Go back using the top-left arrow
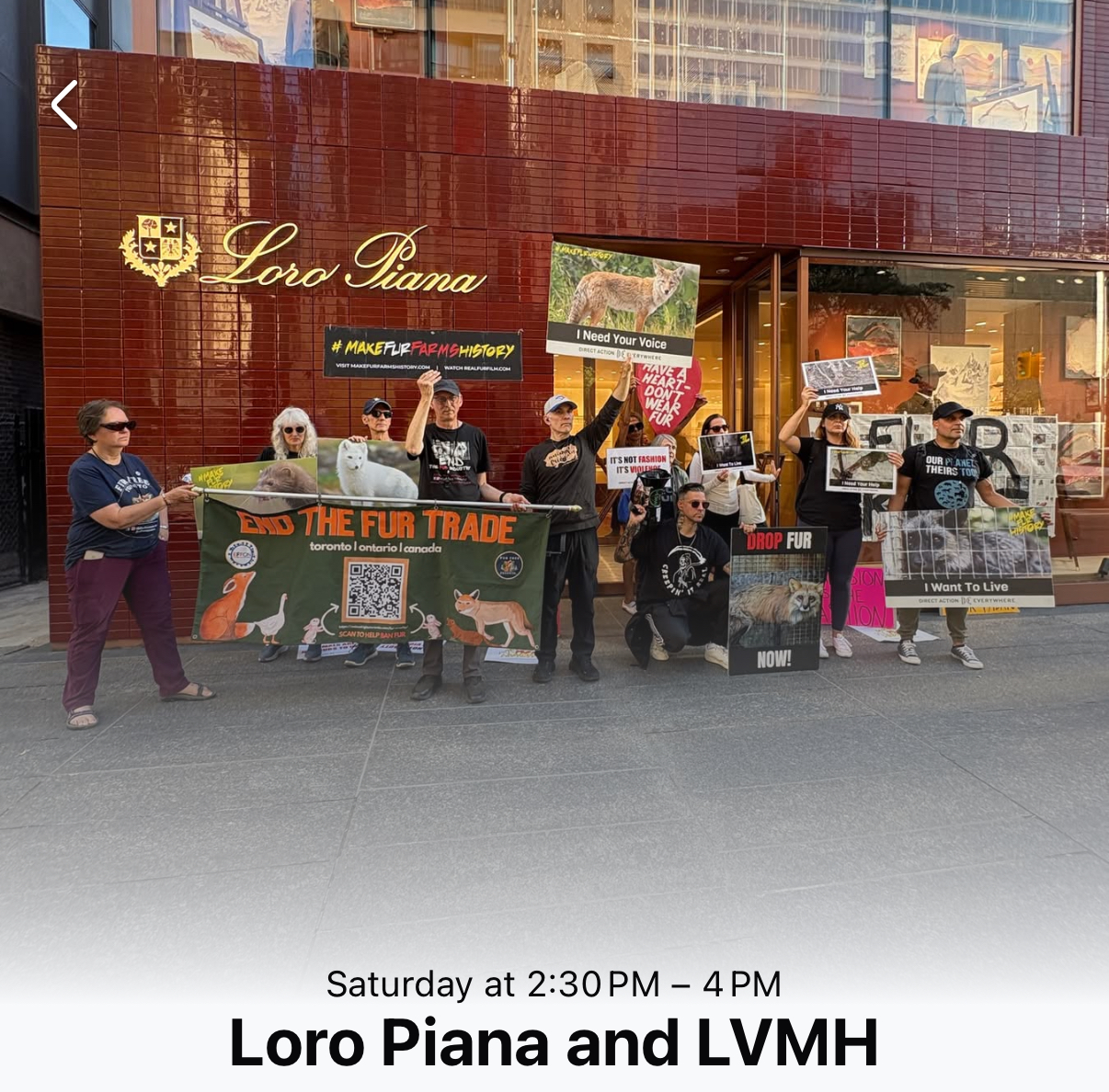 (64, 105)
